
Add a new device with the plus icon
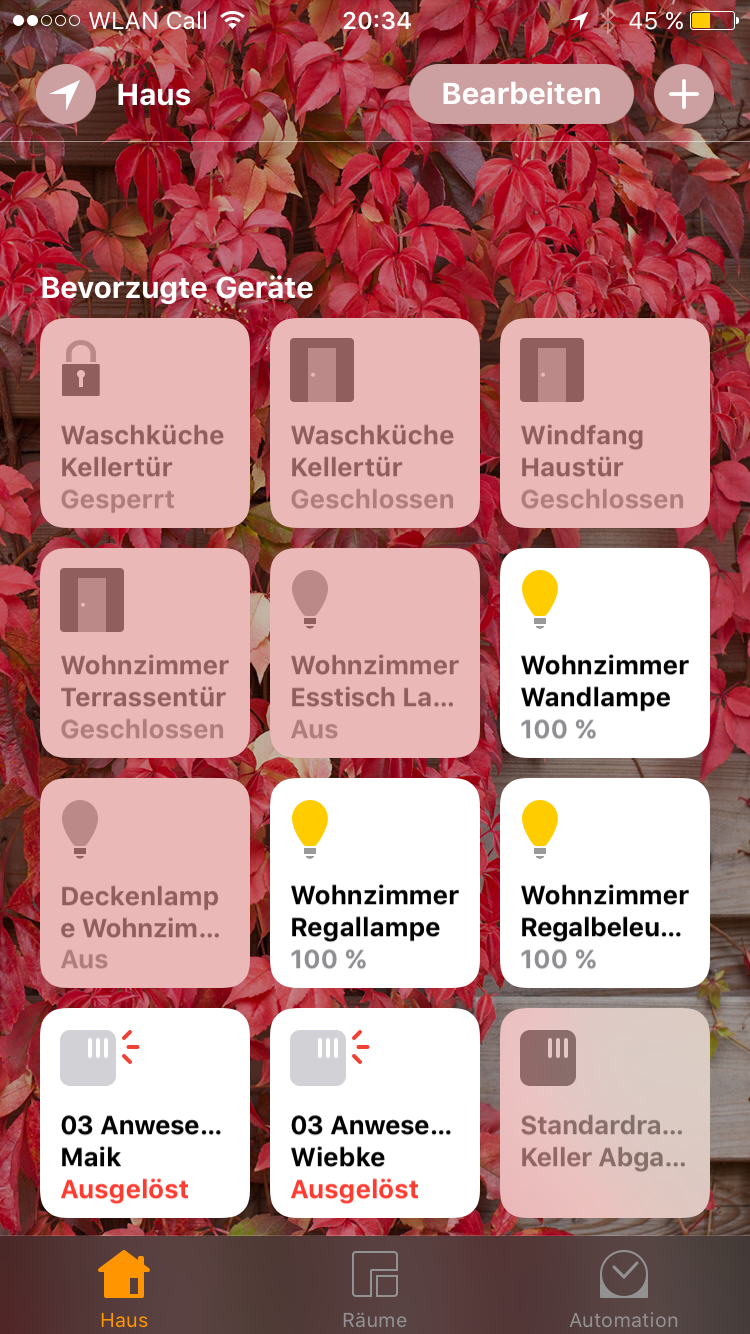pos(684,95)
